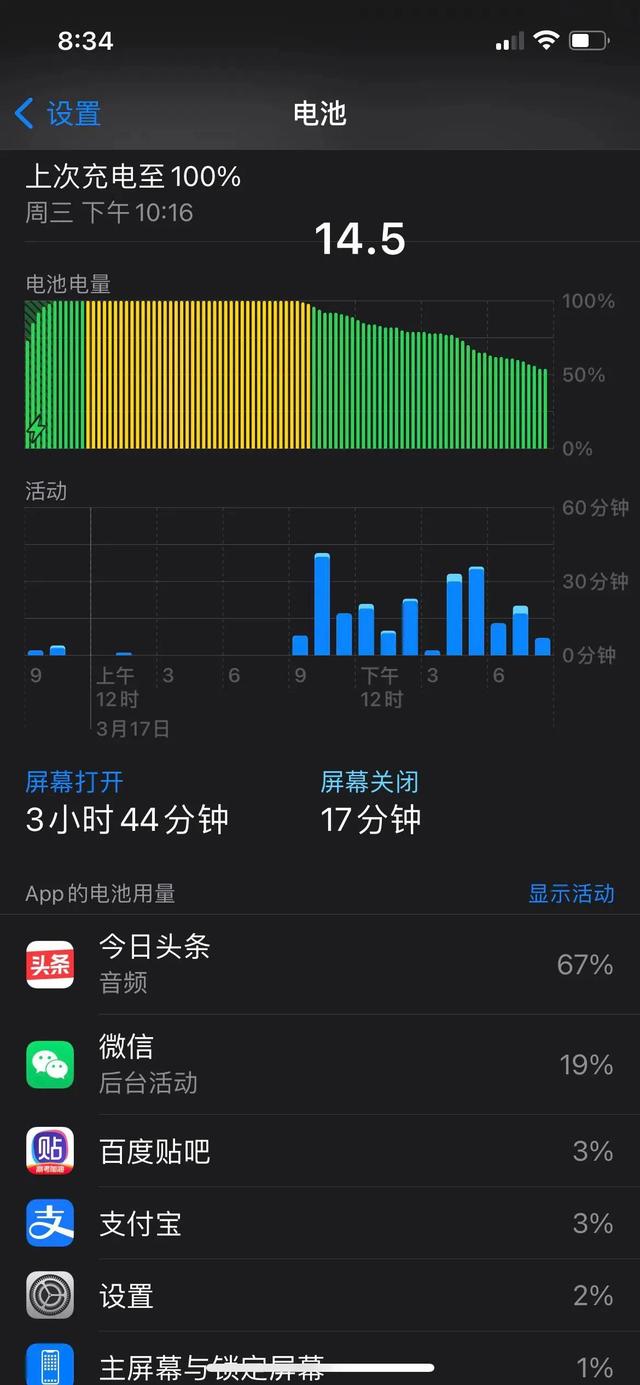
Task: Open the 微信 battery usage row
Action: click(x=320, y=1065)
